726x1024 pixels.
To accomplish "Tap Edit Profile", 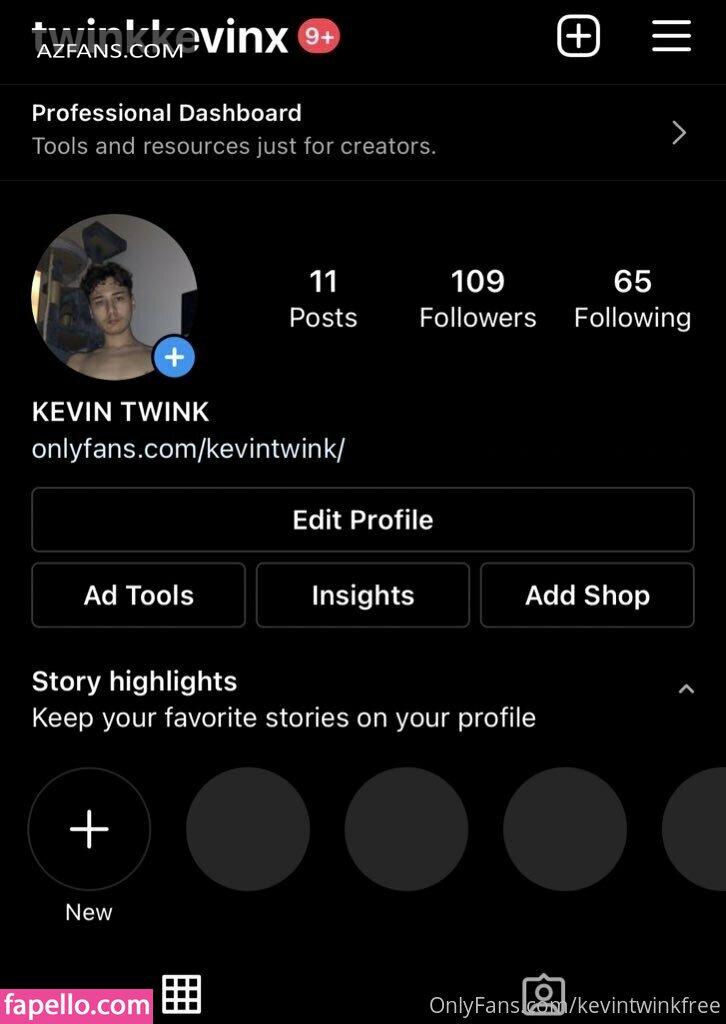I will tap(362, 520).
